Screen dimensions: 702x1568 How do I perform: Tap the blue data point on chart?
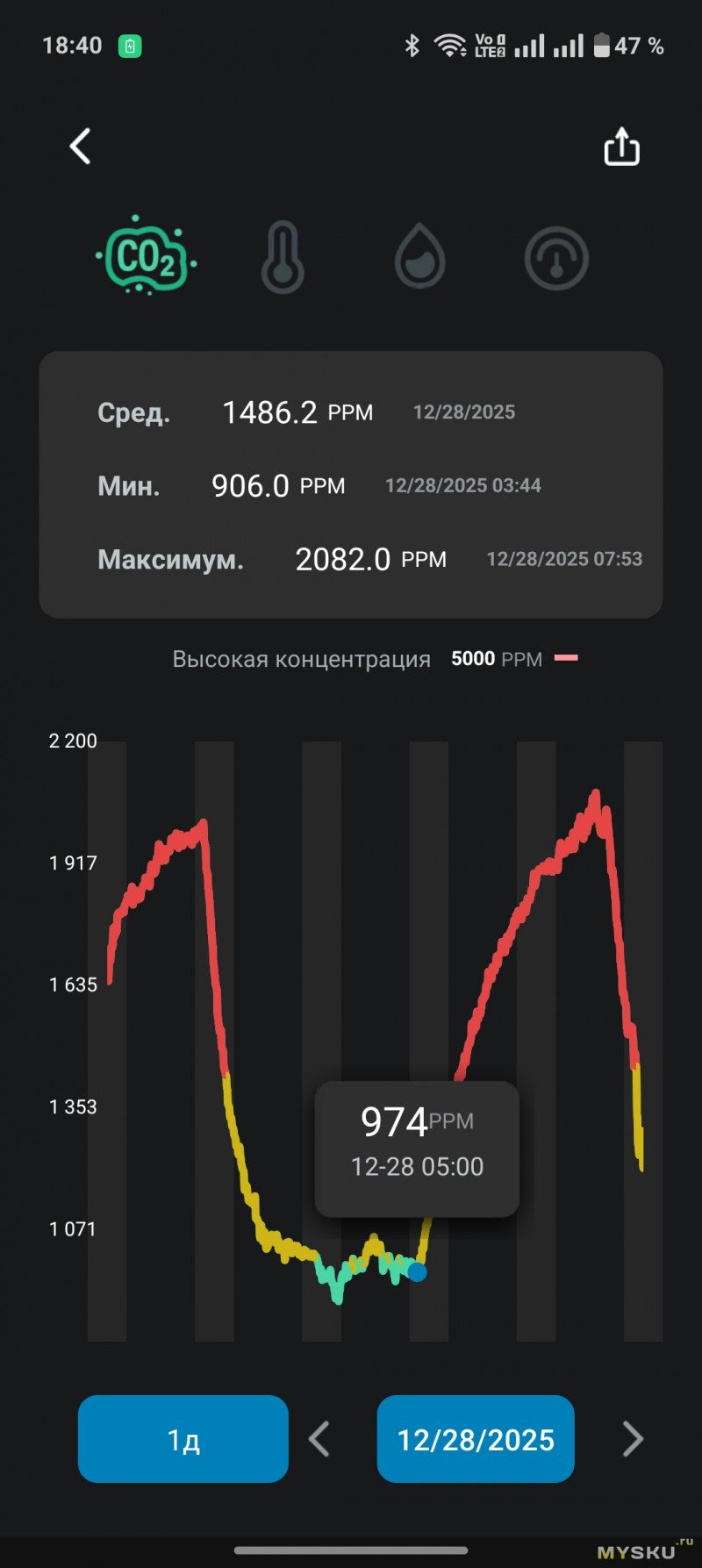pyautogui.click(x=418, y=1271)
